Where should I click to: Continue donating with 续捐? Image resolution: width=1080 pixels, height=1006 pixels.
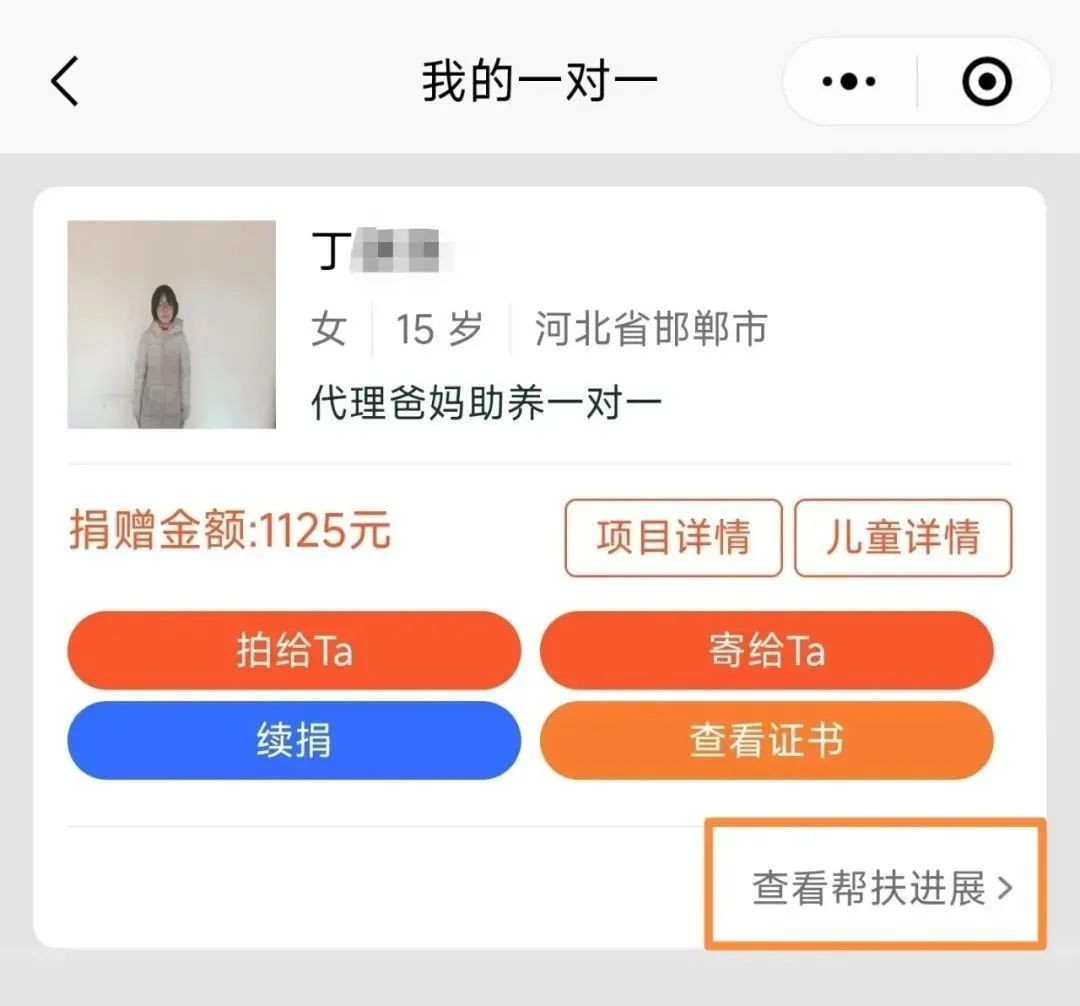(x=294, y=741)
